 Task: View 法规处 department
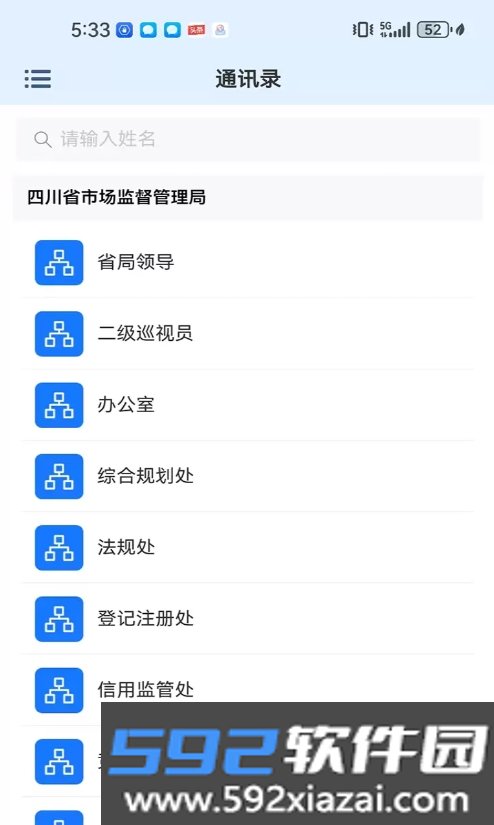(248, 547)
